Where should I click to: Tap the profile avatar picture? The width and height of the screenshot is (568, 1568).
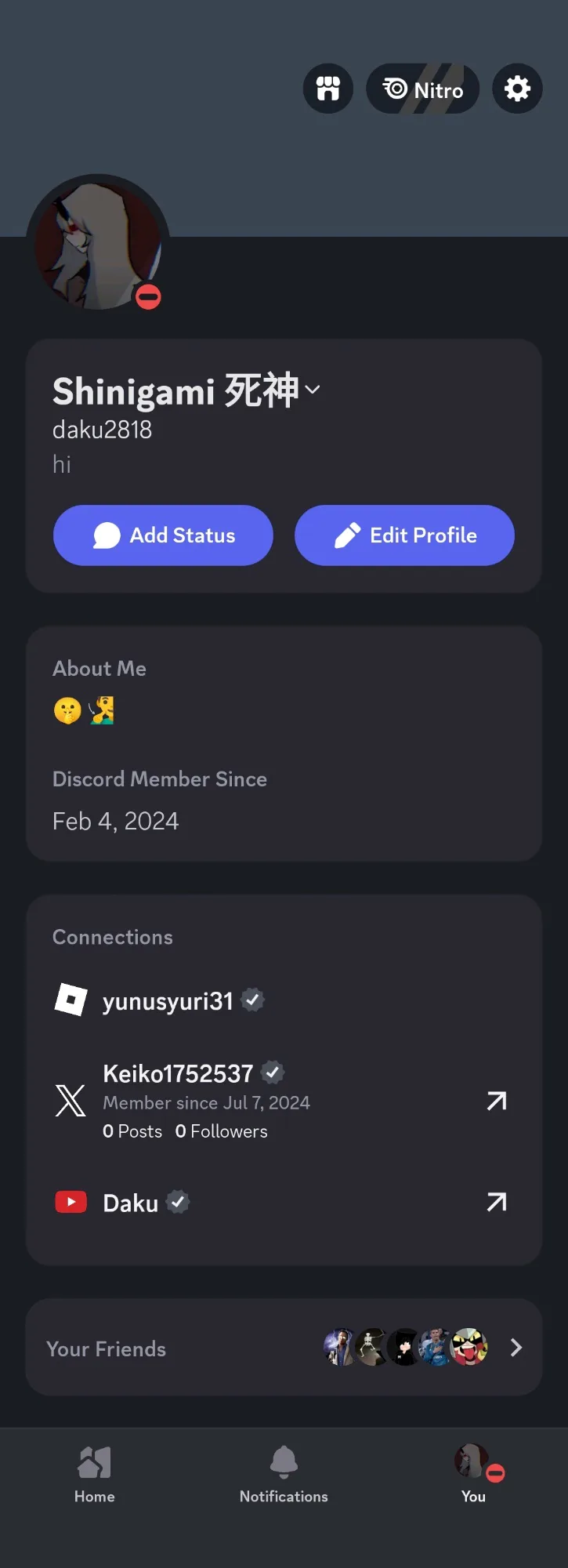[x=98, y=245]
